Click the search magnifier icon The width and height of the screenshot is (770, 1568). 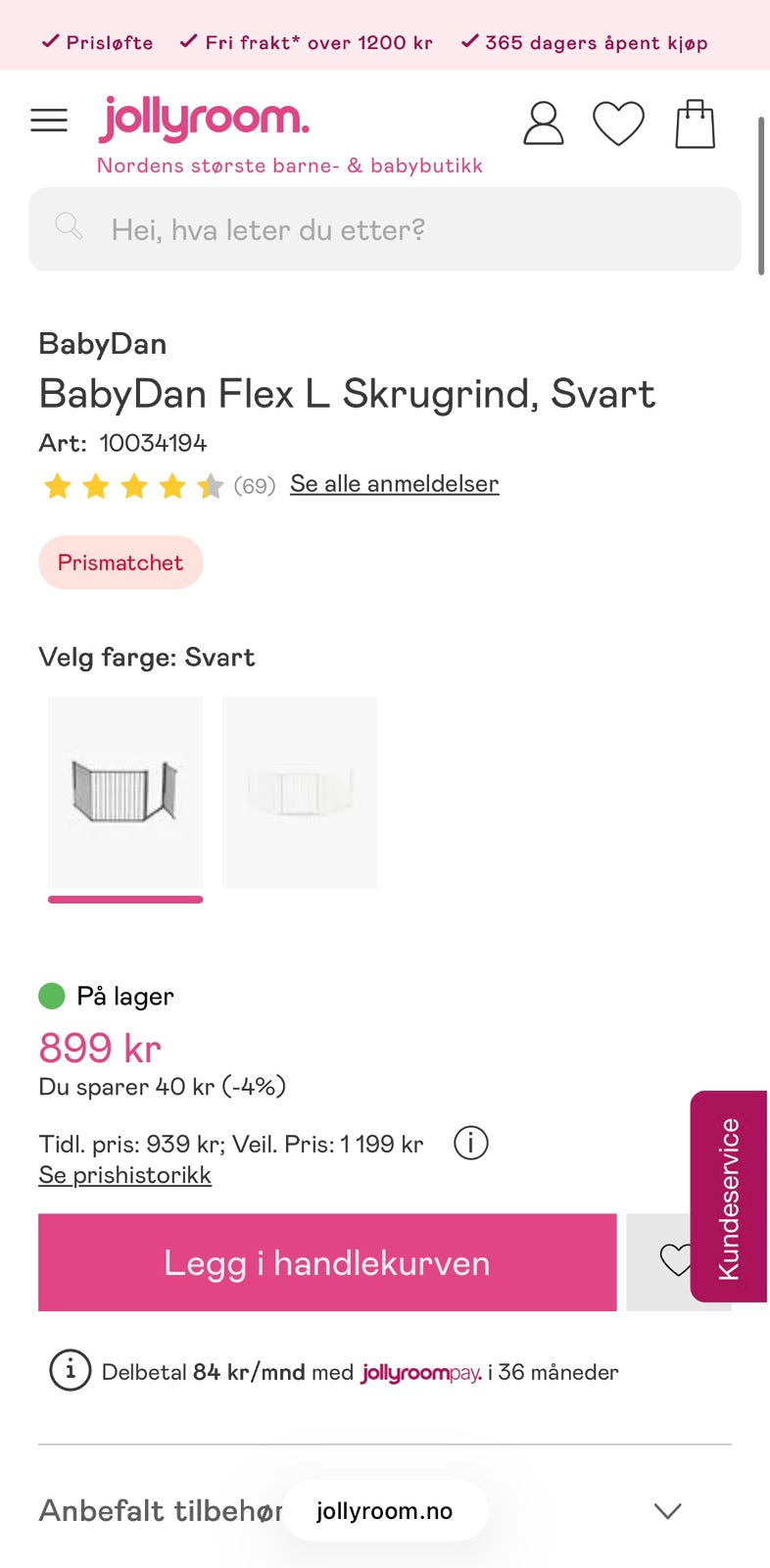point(67,226)
